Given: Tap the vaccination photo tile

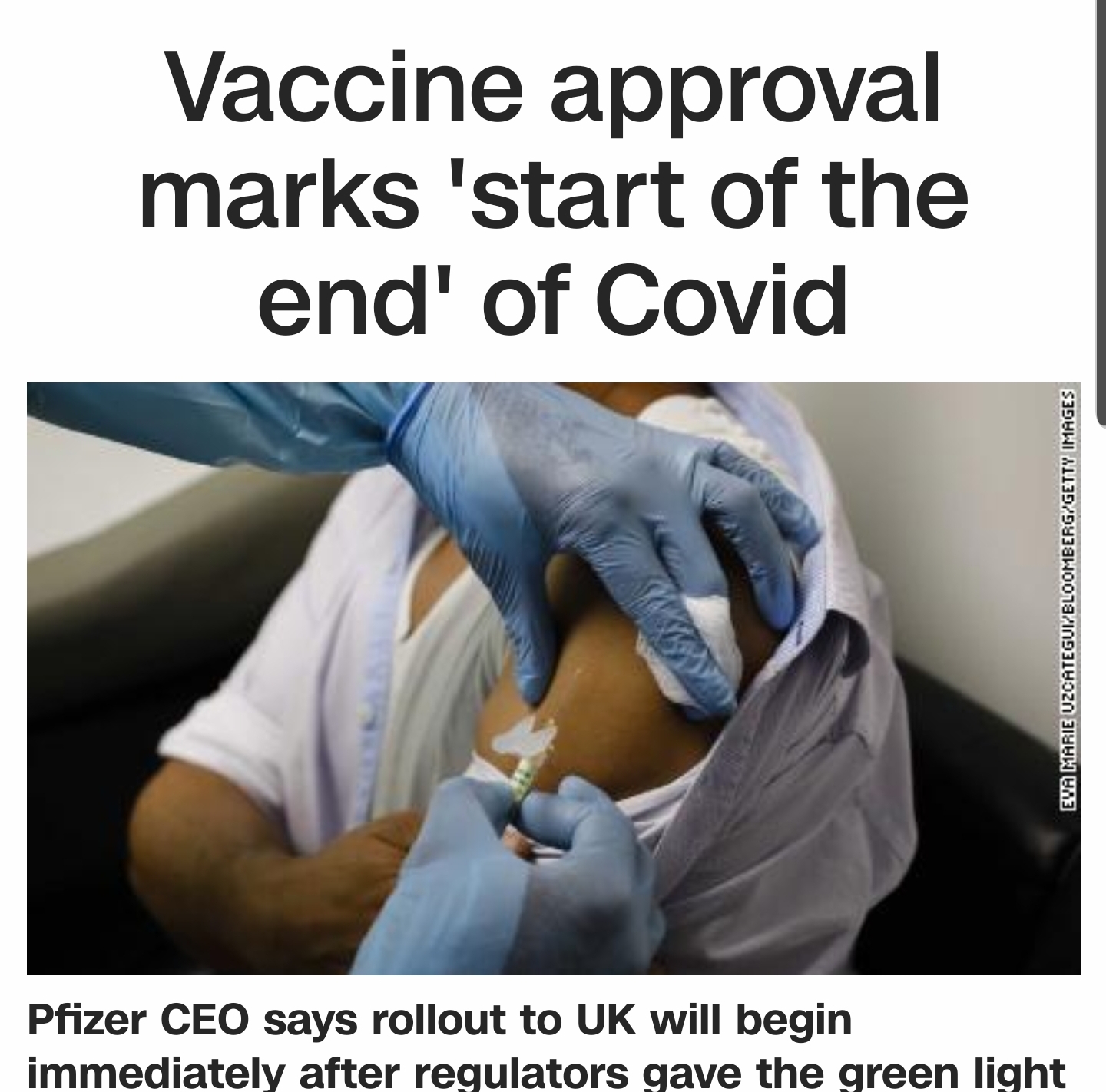Looking at the screenshot, I should pos(553,679).
